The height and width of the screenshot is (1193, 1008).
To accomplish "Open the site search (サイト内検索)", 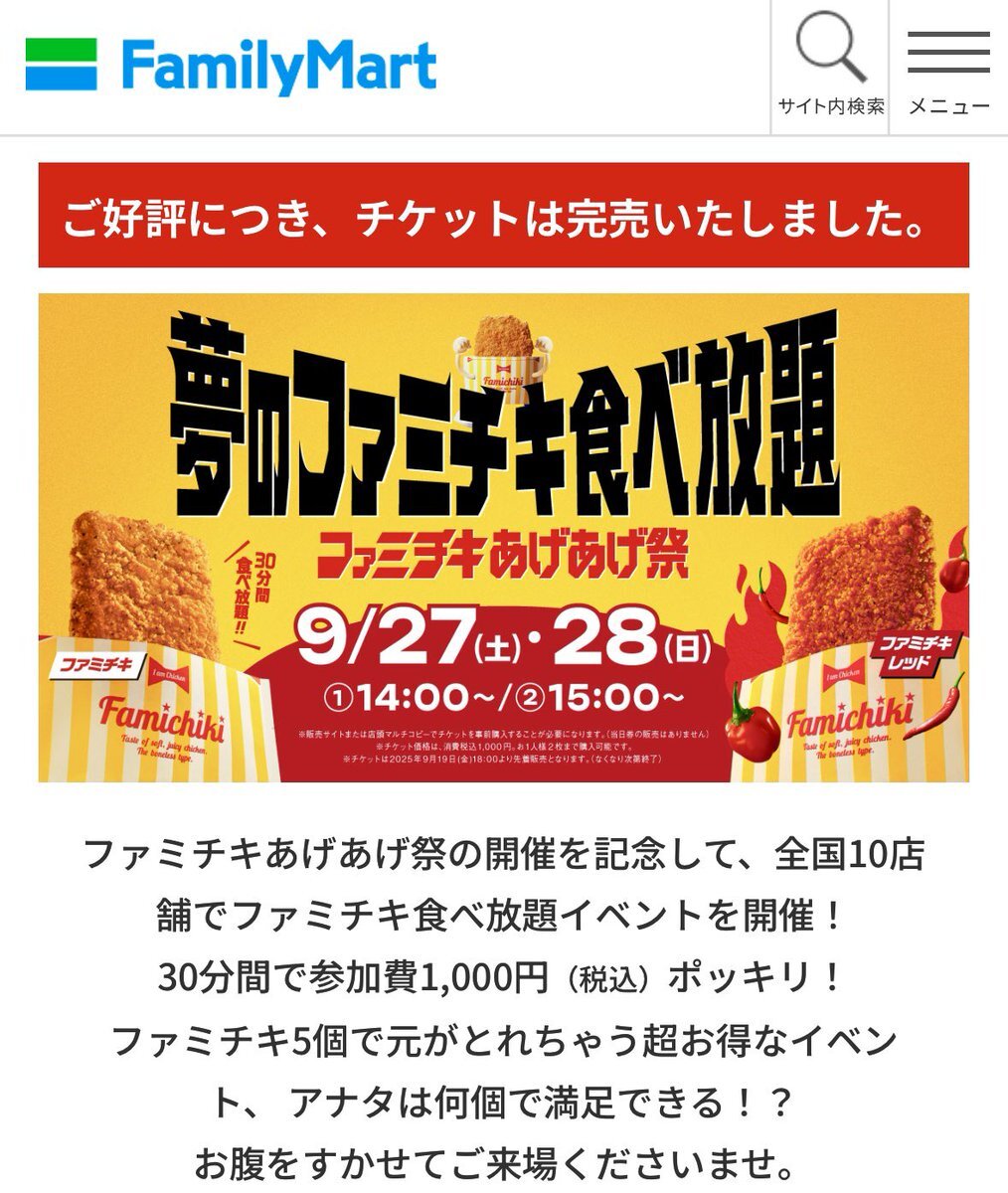I will pos(830,67).
